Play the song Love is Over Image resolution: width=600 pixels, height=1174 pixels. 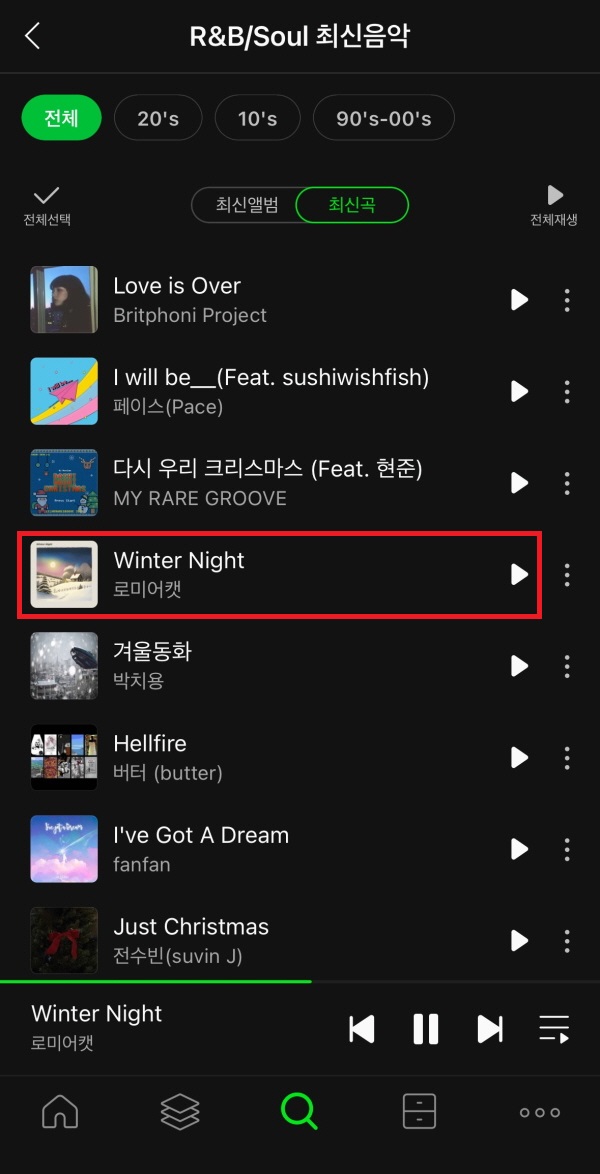point(519,299)
